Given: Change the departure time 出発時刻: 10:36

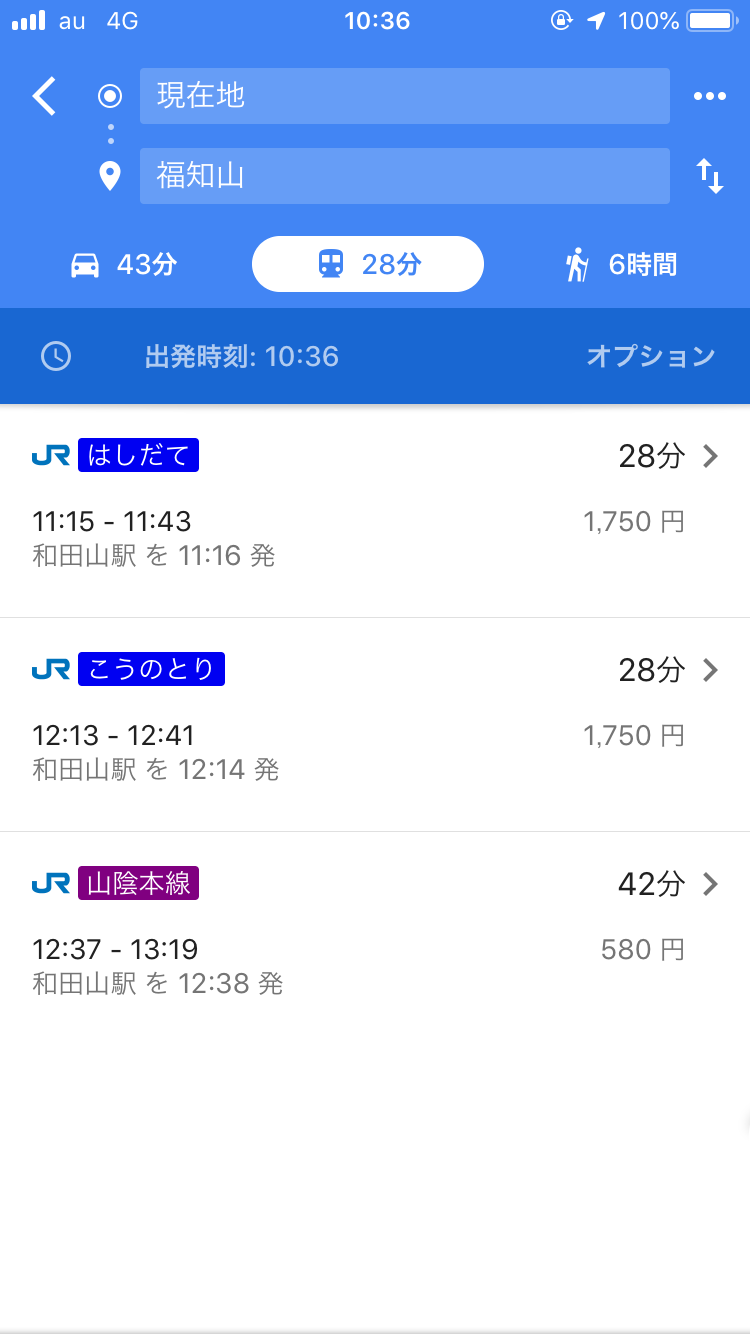Looking at the screenshot, I should [x=240, y=356].
